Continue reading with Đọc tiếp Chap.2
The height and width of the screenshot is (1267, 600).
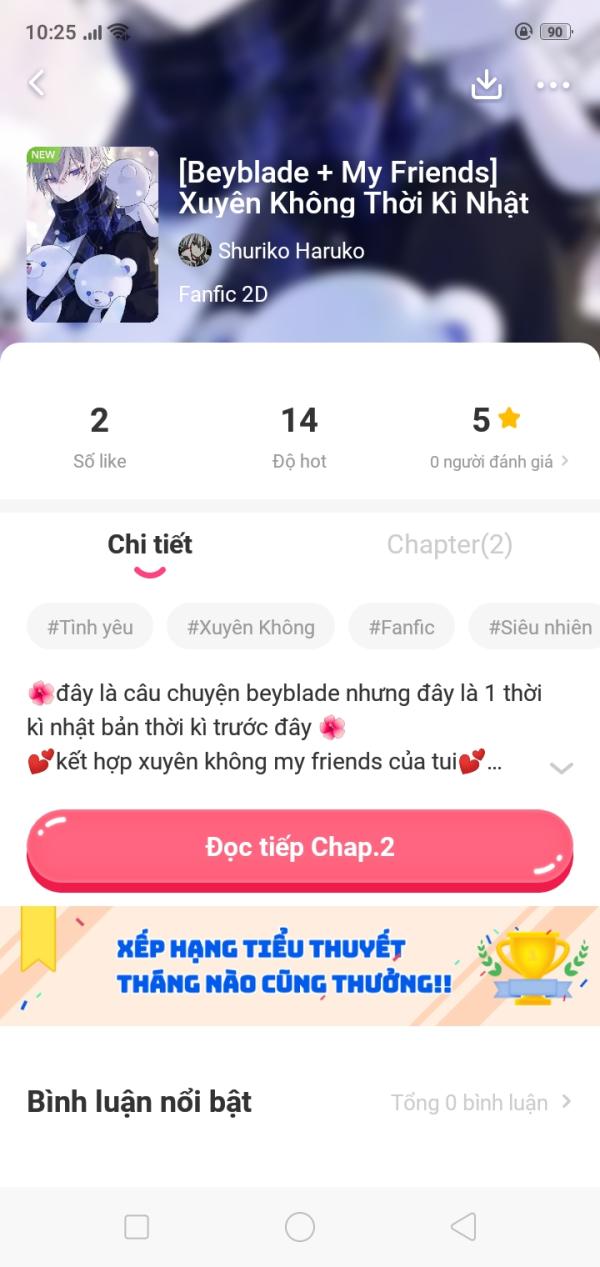[300, 848]
